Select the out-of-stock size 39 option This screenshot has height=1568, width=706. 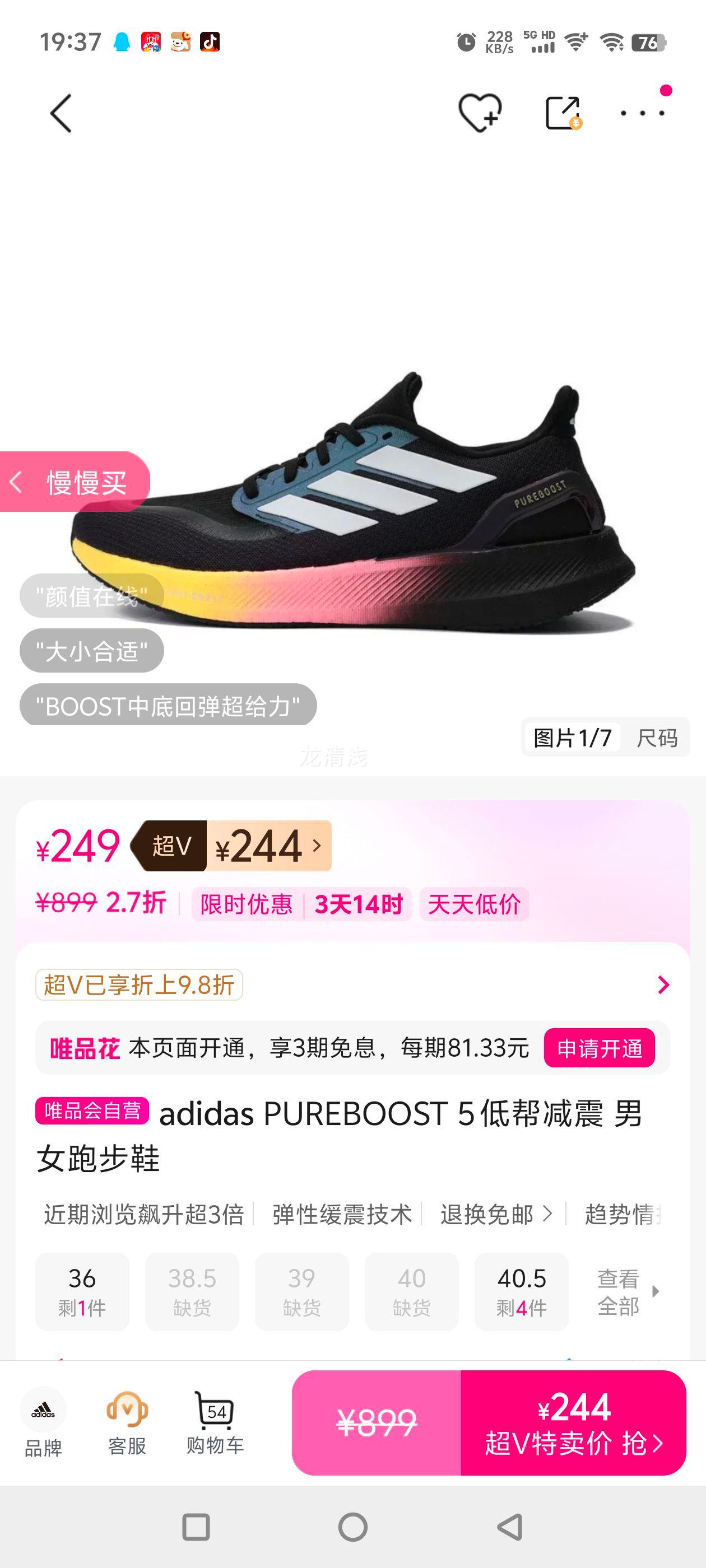click(302, 1292)
